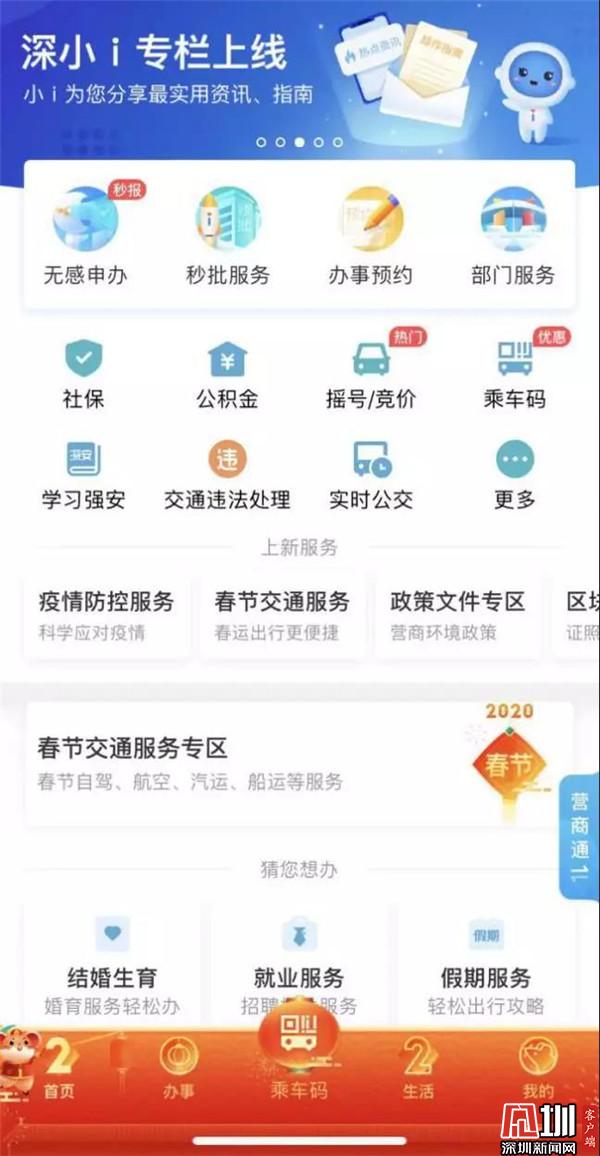View 实时公交 information

(371, 474)
